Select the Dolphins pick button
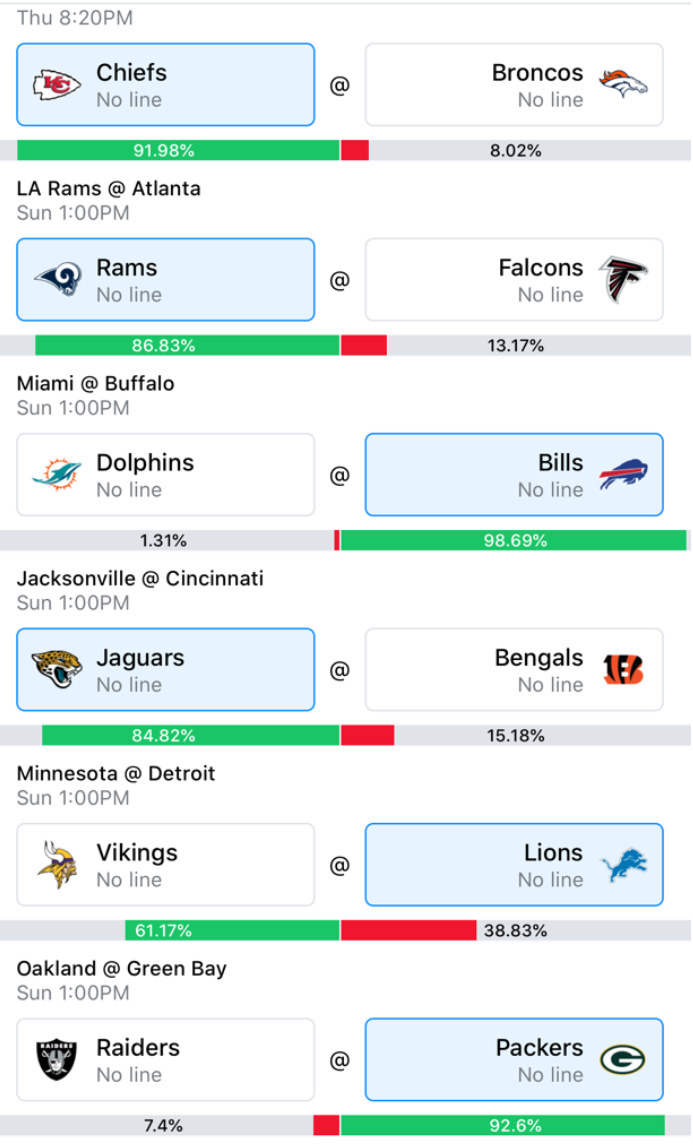 pos(166,474)
